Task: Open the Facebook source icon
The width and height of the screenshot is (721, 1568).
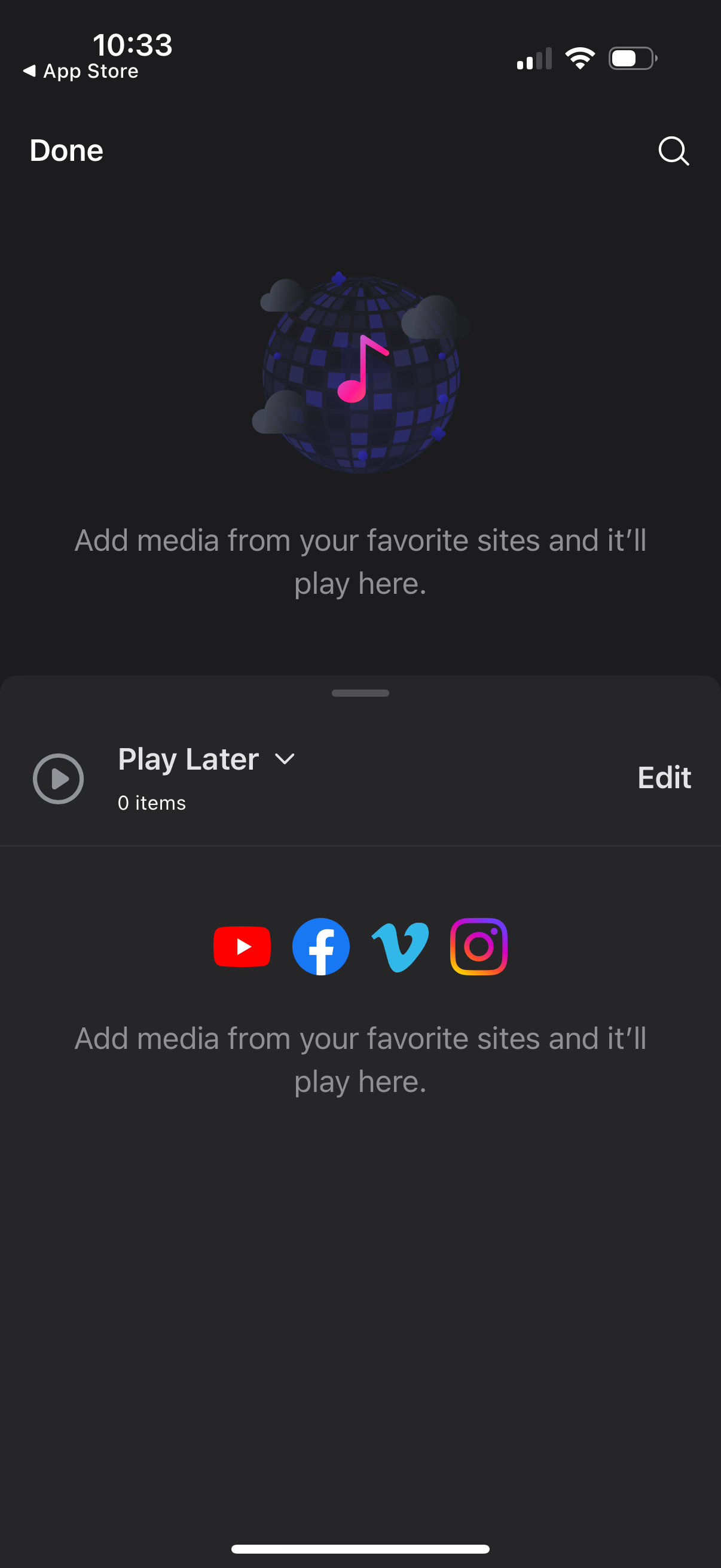Action: point(320,946)
